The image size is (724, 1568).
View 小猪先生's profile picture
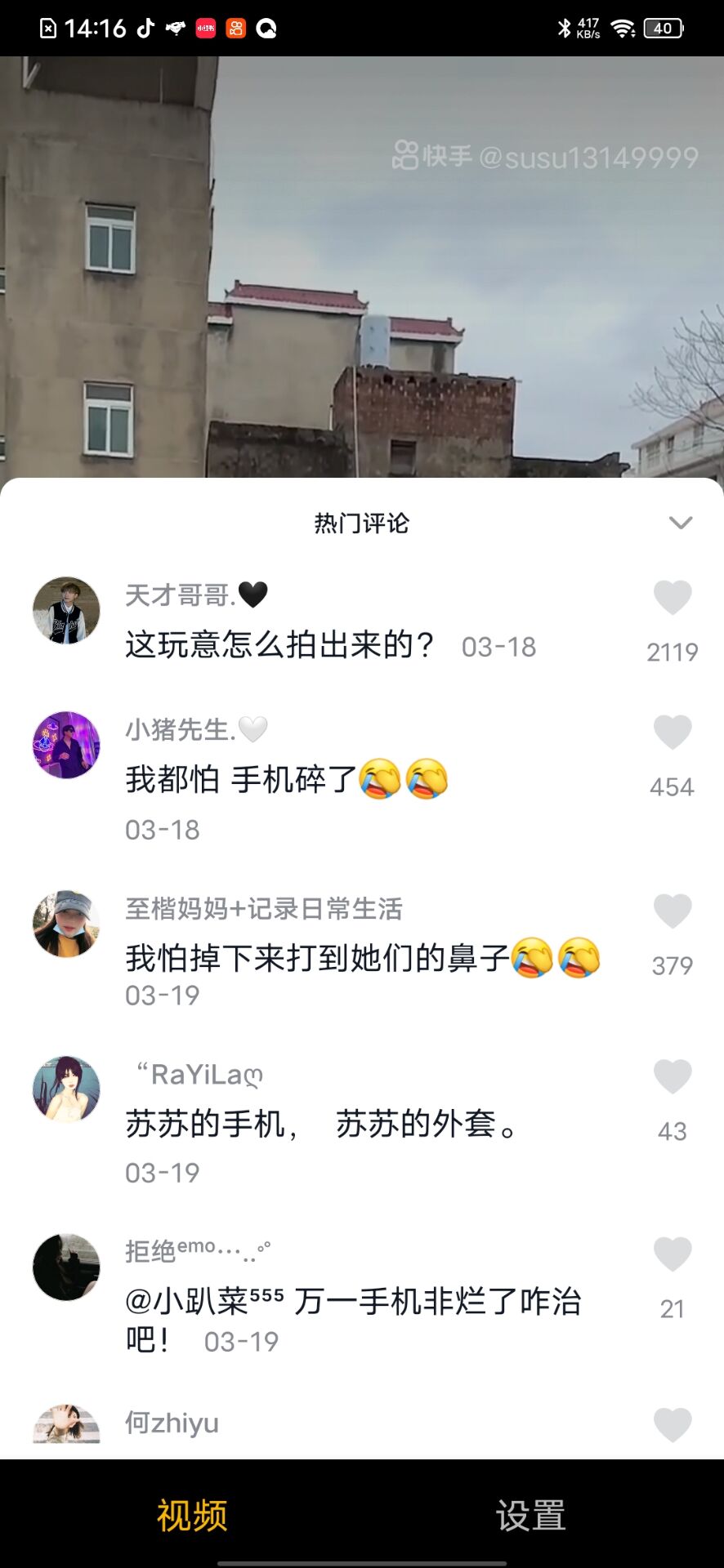coord(66,745)
